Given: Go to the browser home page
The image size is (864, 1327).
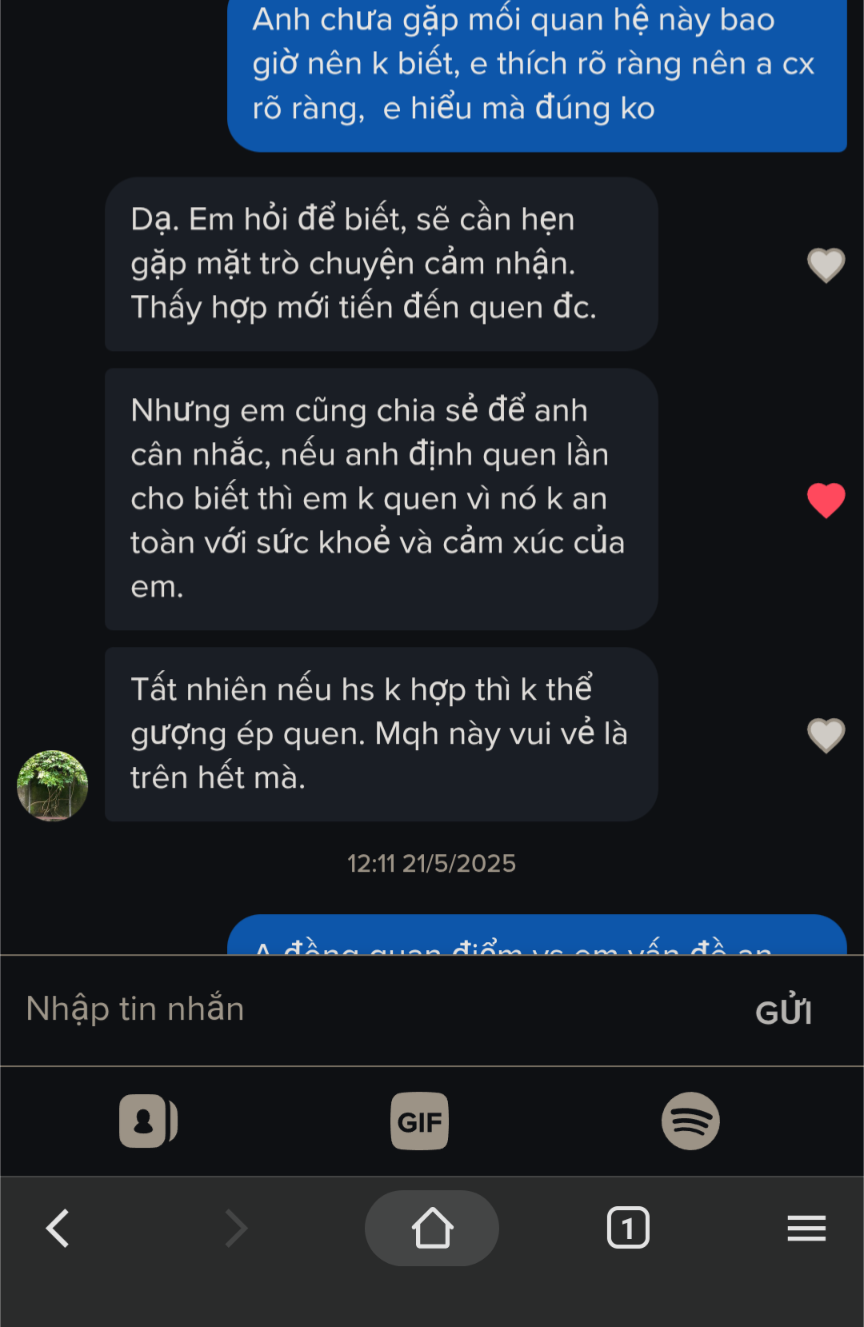Looking at the screenshot, I should 432,1228.
